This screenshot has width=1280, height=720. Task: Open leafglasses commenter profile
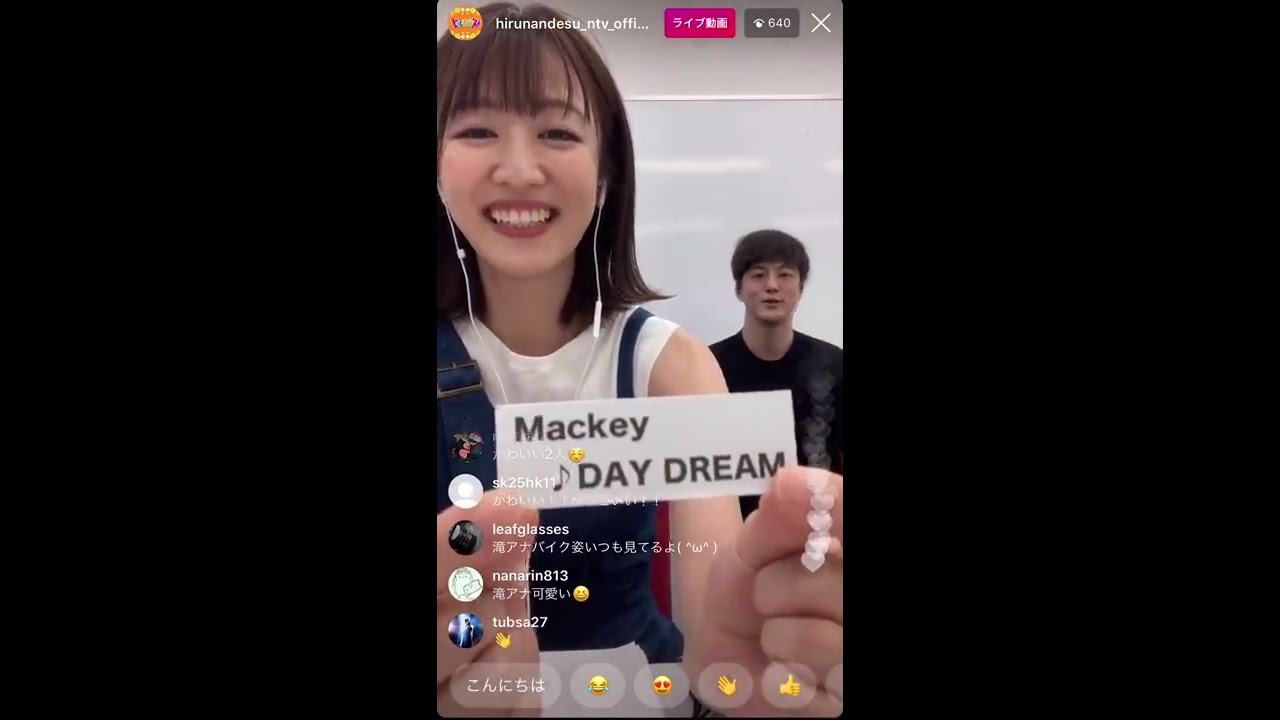click(x=465, y=538)
